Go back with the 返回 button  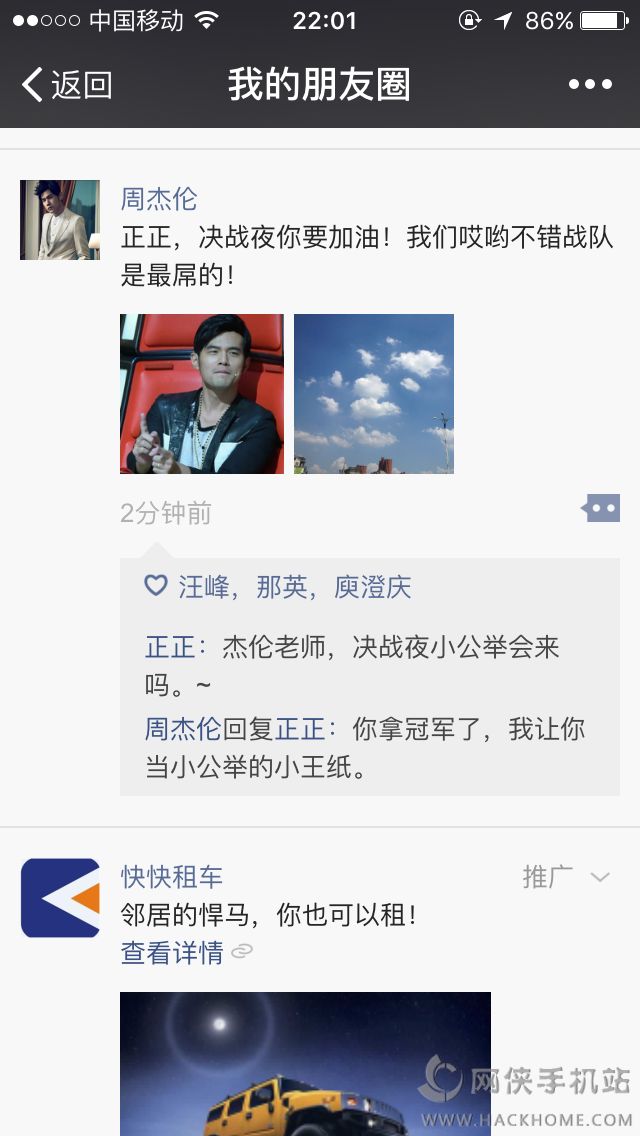[x=67, y=85]
